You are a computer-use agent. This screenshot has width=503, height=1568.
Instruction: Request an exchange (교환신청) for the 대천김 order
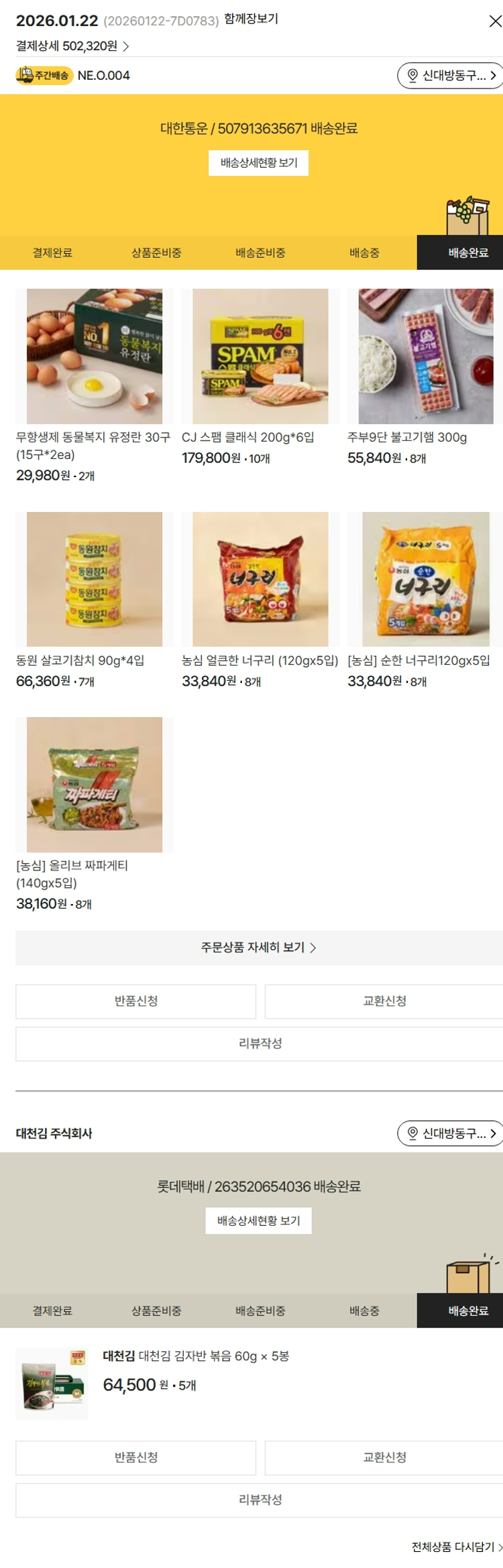coord(384,1457)
